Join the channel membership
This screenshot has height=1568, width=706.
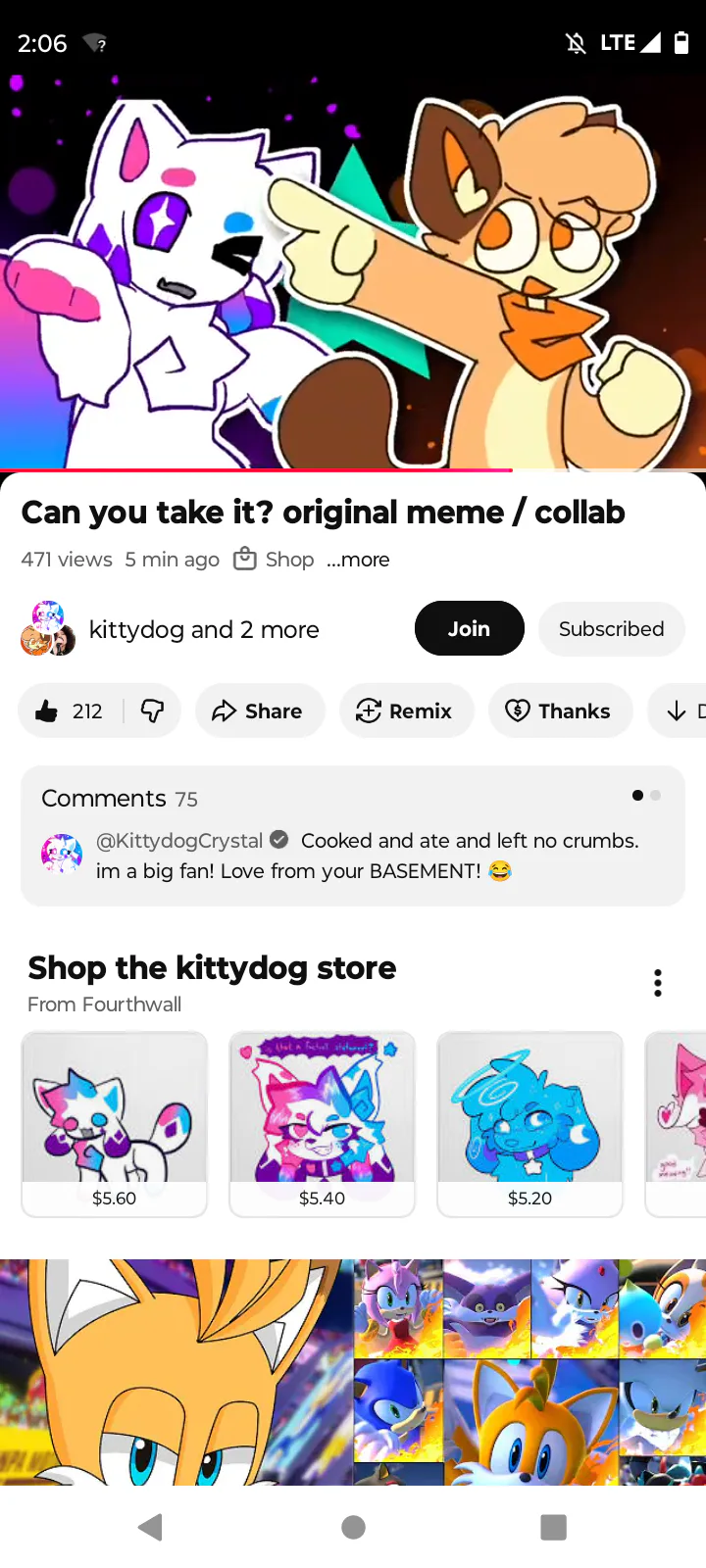(470, 628)
